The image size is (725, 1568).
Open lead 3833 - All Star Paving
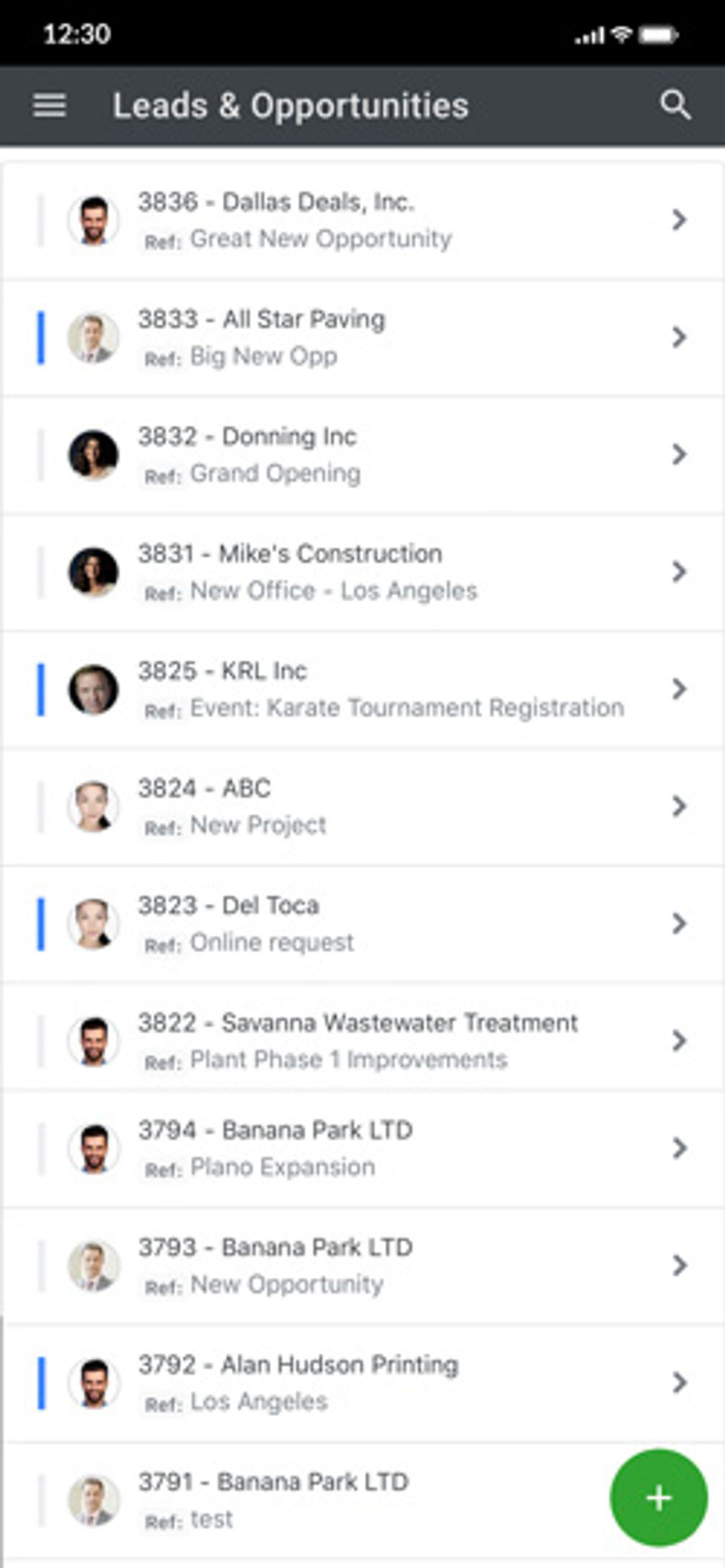(362, 337)
